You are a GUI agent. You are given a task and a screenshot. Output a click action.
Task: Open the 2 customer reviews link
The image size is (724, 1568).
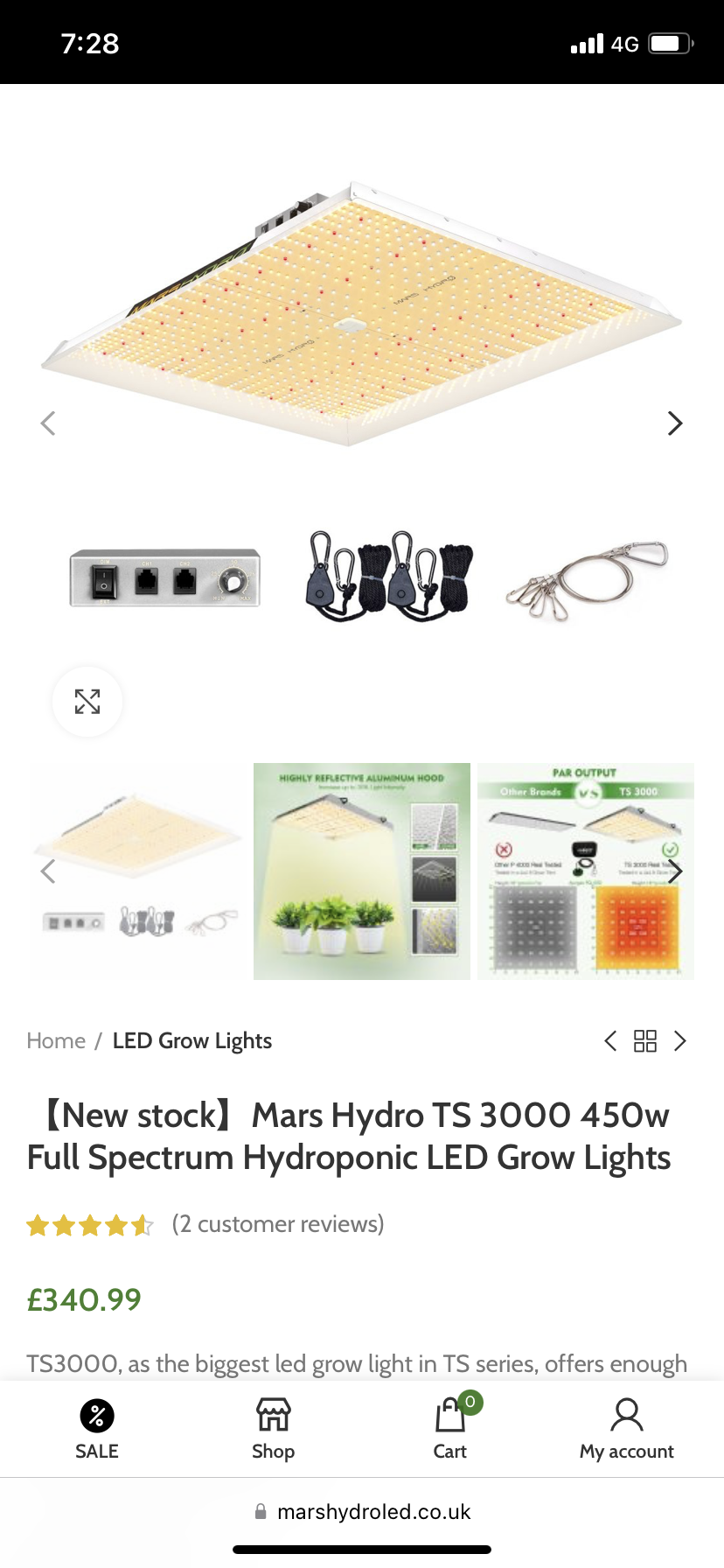(x=278, y=1223)
